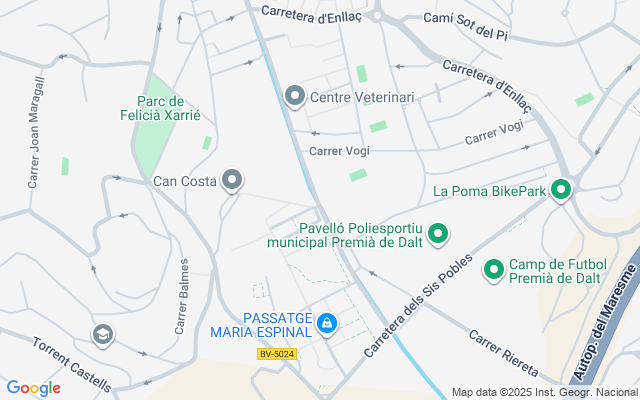This screenshot has height=400, width=640.
Task: Open the PASSATGE MARIA ESPINAL shopping pin
Action: pos(327,324)
